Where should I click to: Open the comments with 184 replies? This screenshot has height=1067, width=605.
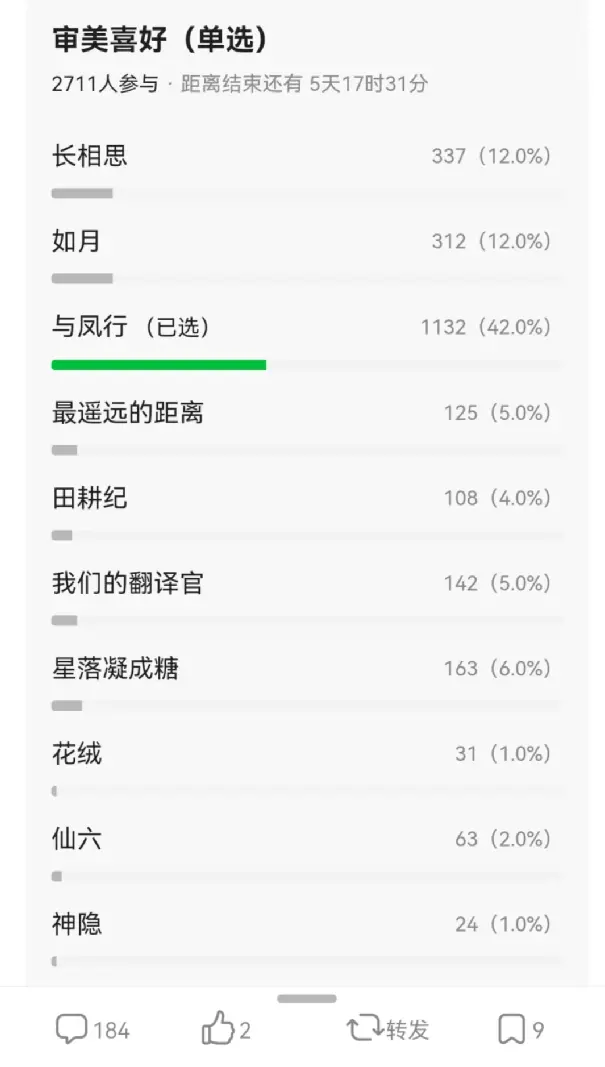92,1029
